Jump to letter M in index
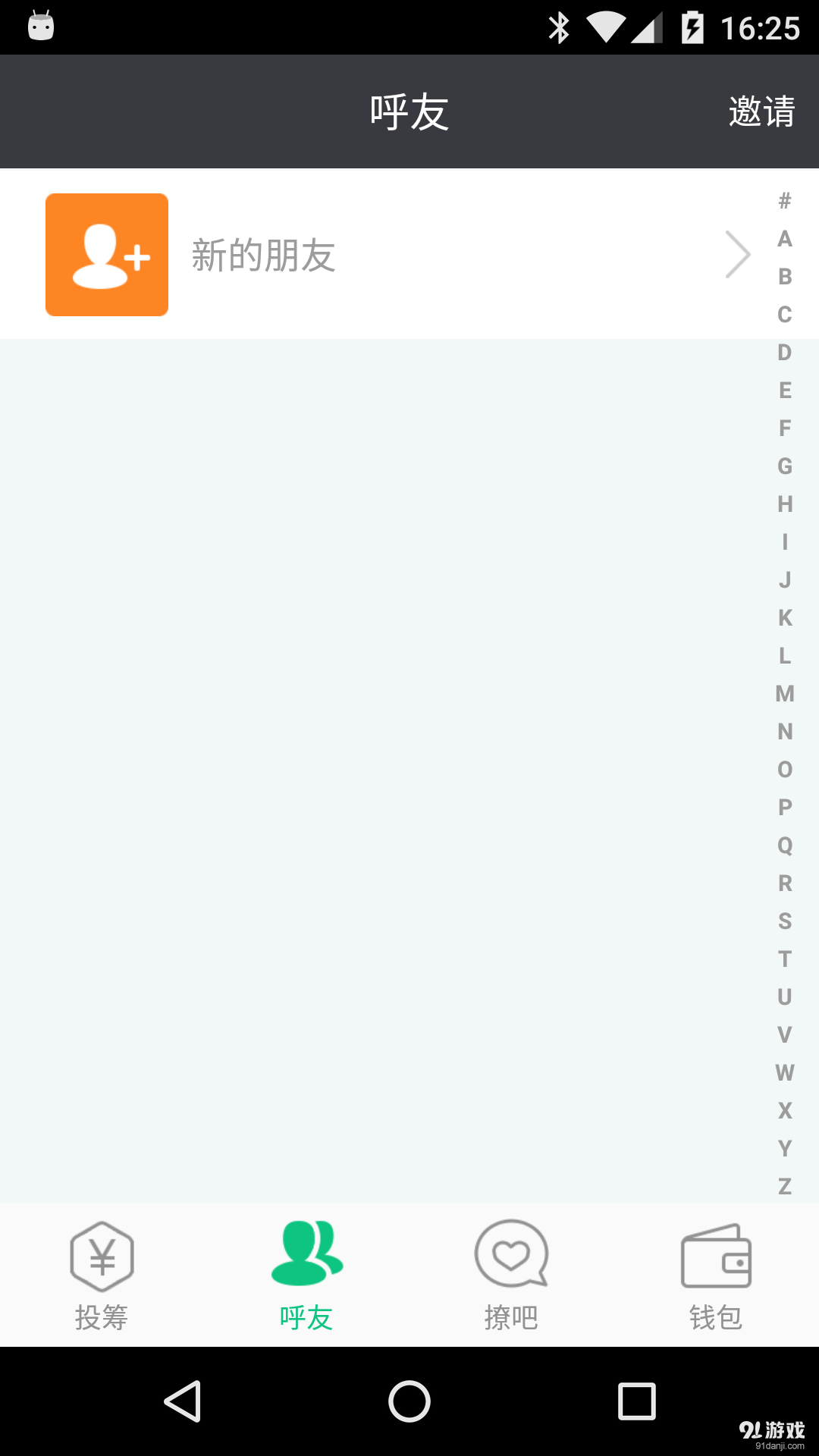This screenshot has width=819, height=1456. (785, 694)
